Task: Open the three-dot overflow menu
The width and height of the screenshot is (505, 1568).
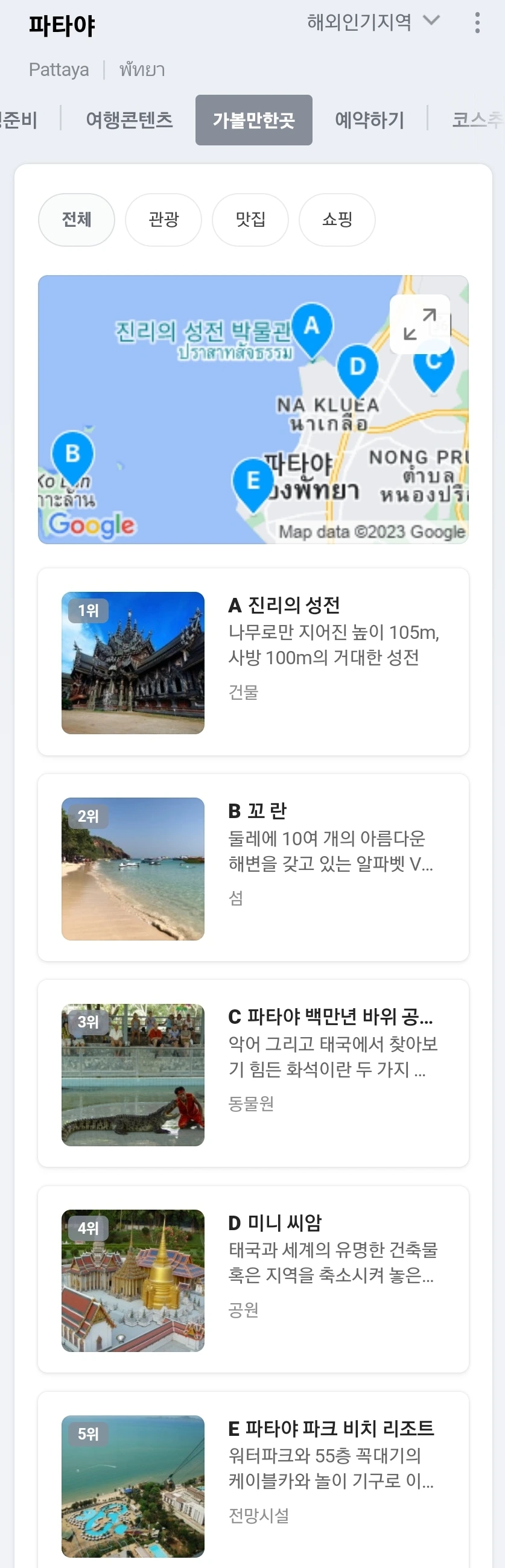Action: (x=477, y=23)
